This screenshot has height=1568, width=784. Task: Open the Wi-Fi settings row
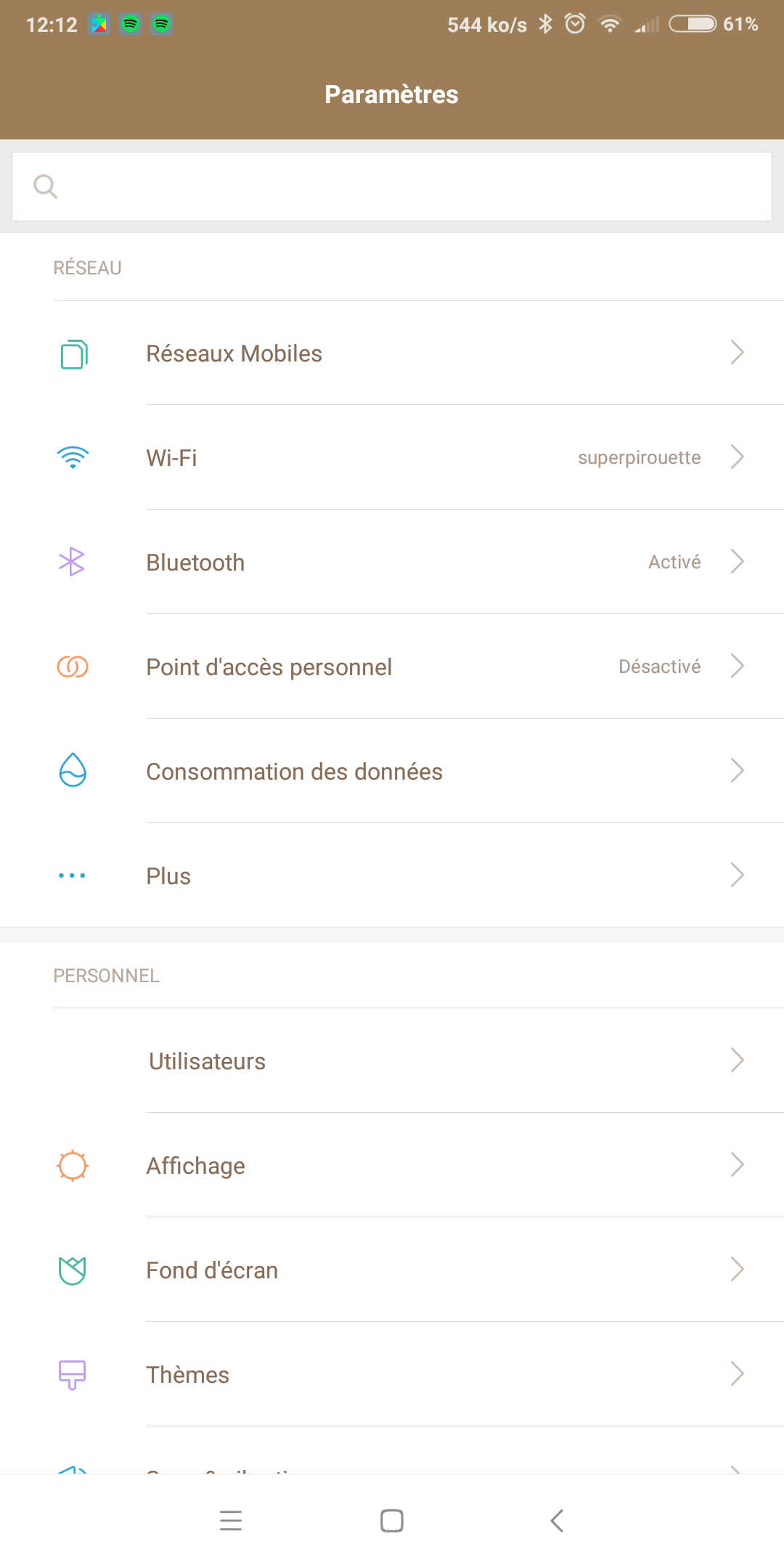tap(392, 458)
